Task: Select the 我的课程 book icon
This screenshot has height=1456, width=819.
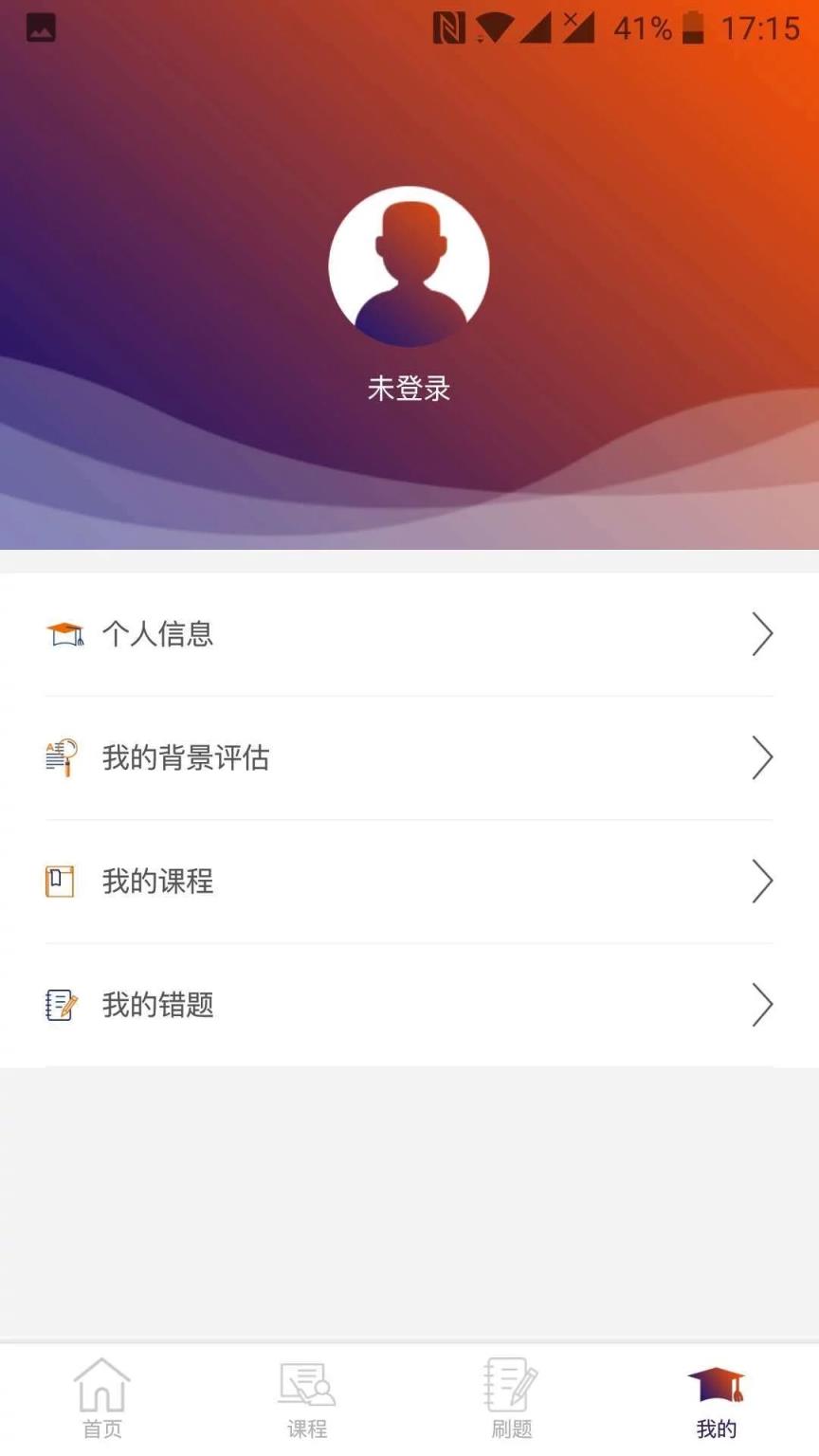Action: pyautogui.click(x=60, y=882)
